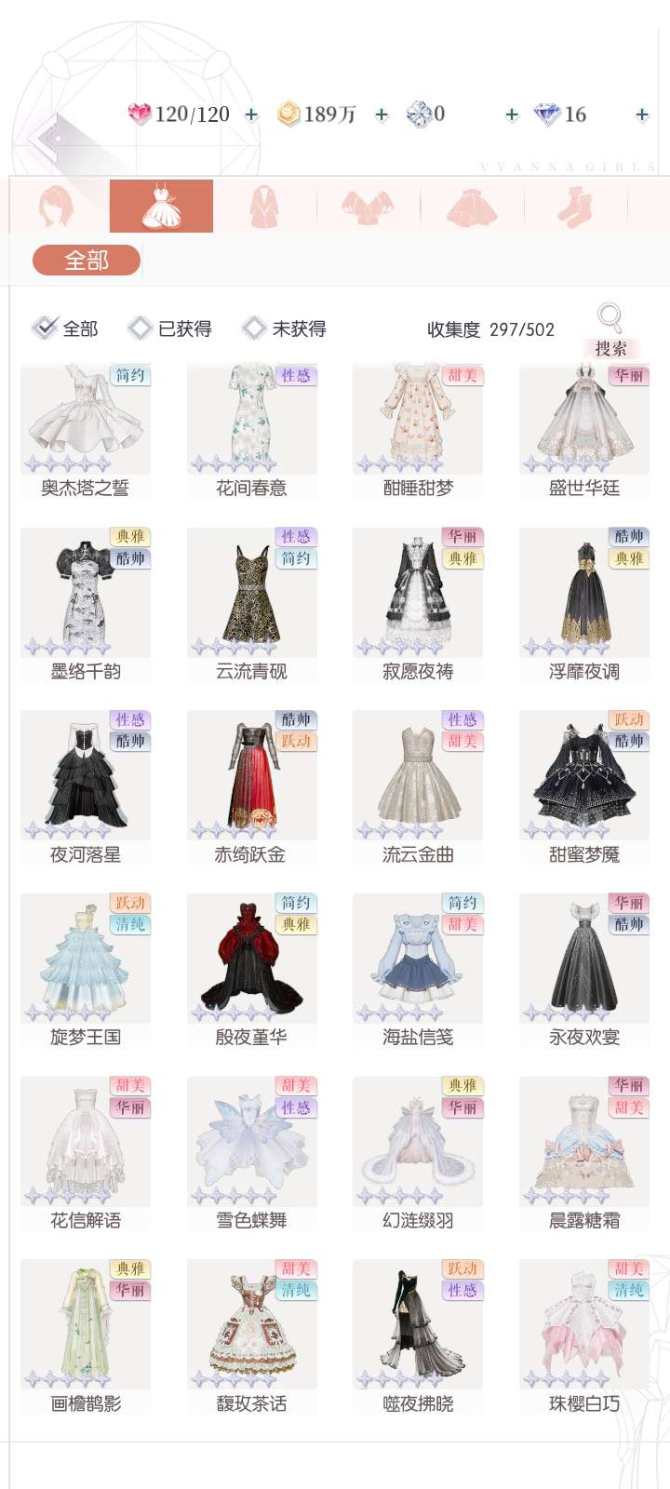Switch to the socks category tab
The image size is (670, 1489).
[575, 206]
